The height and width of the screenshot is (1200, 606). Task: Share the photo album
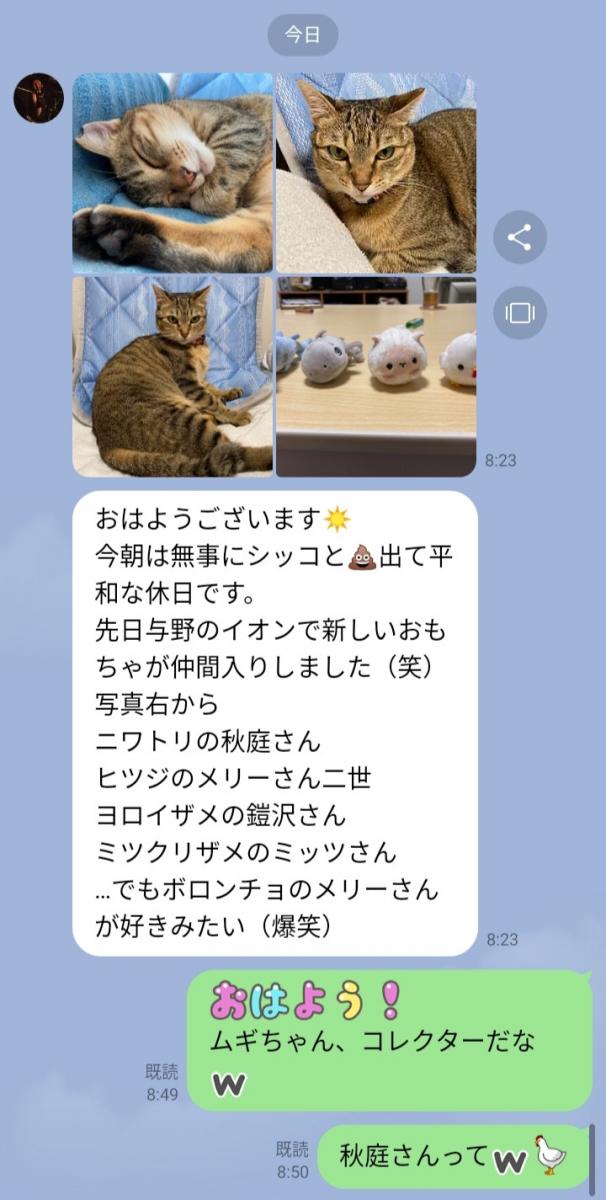pos(519,237)
